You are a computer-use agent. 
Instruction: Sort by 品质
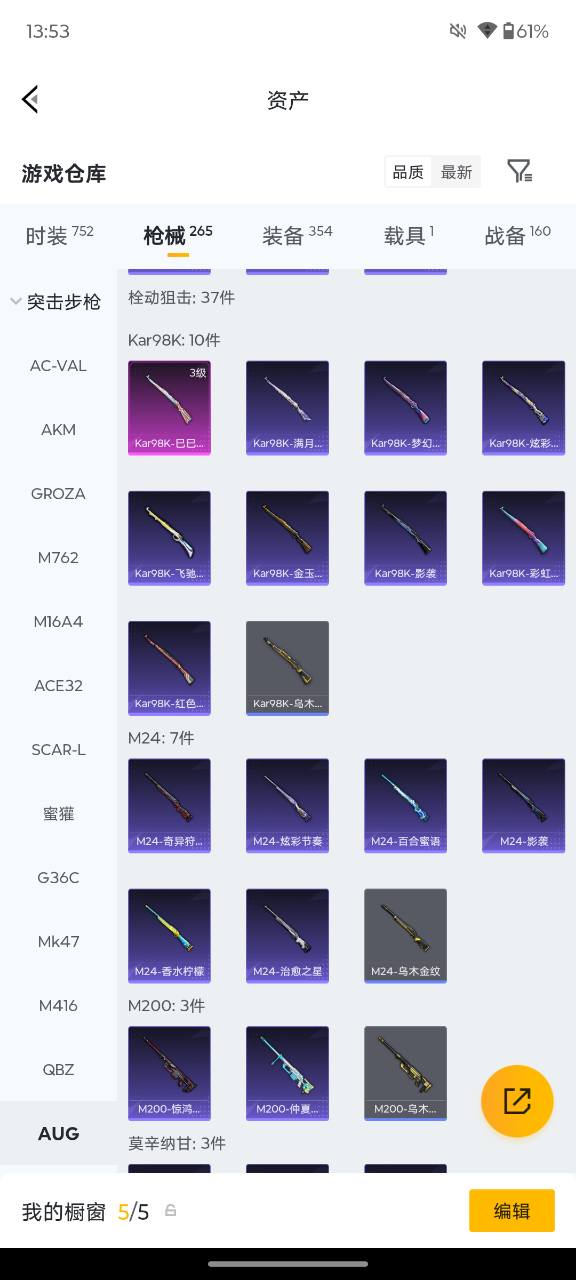(x=407, y=172)
